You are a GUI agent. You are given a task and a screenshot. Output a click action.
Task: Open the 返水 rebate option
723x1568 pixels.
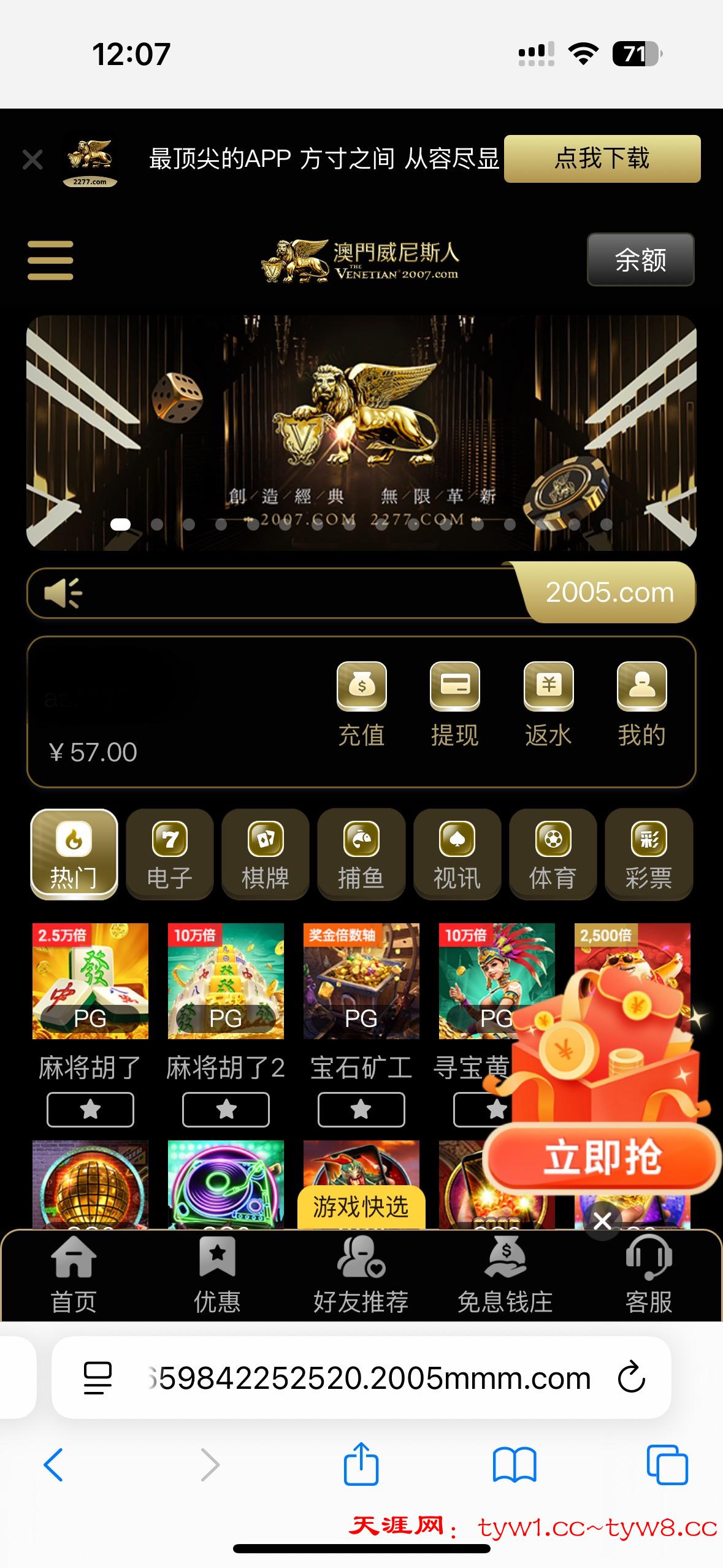click(x=548, y=704)
